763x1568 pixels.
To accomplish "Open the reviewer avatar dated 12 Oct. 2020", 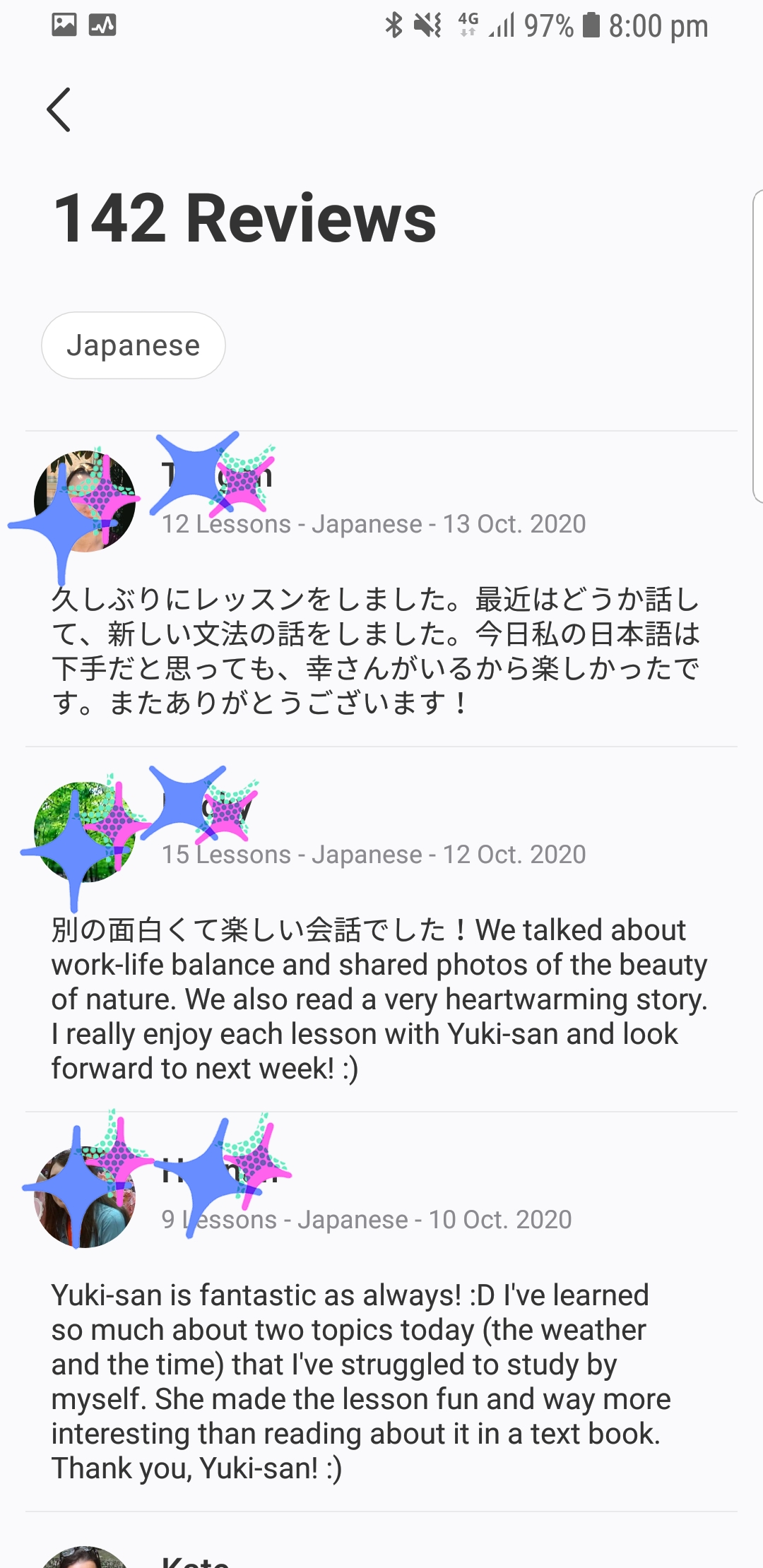I will pyautogui.click(x=85, y=832).
